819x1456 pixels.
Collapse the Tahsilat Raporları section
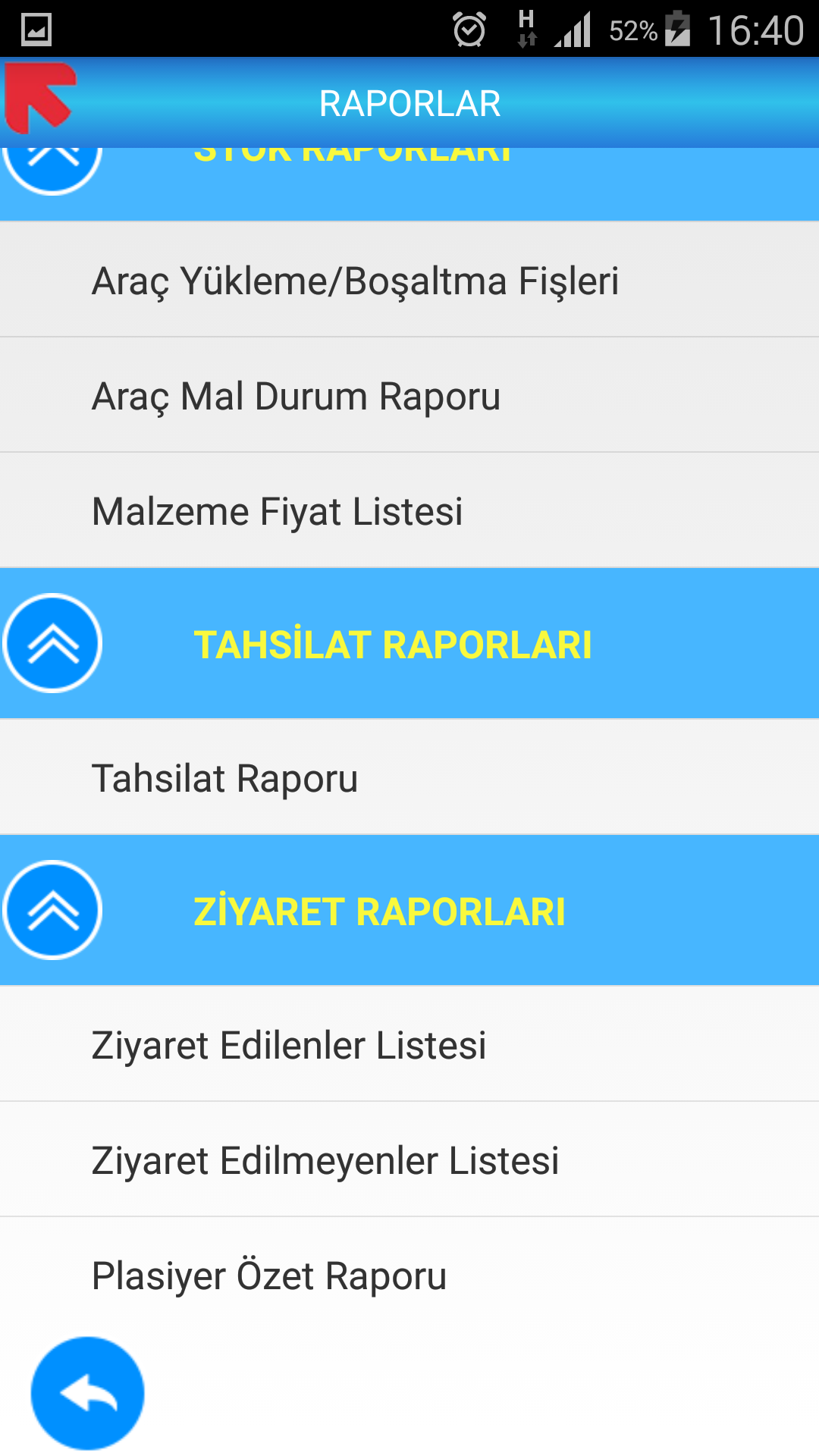pyautogui.click(x=52, y=643)
